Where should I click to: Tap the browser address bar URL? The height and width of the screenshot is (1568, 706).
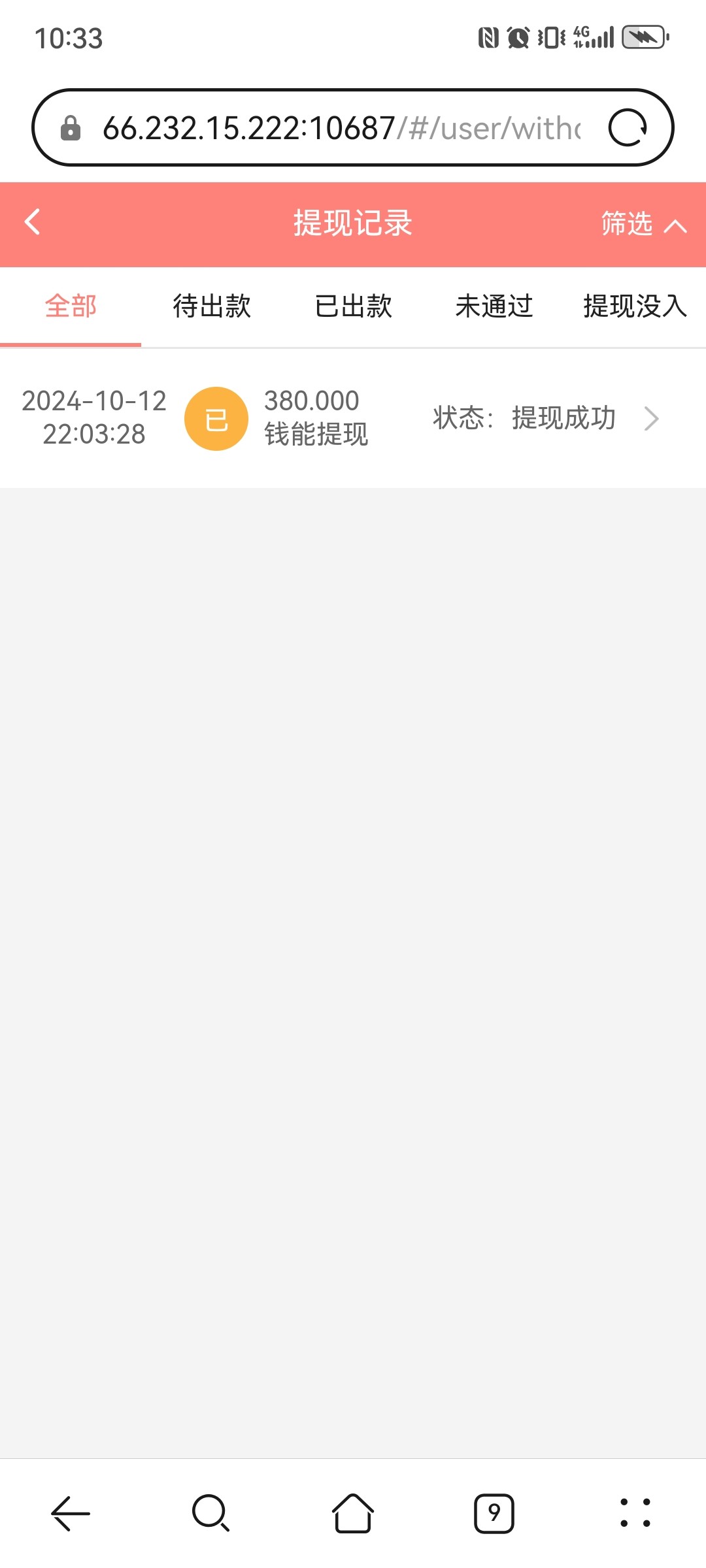pos(341,128)
